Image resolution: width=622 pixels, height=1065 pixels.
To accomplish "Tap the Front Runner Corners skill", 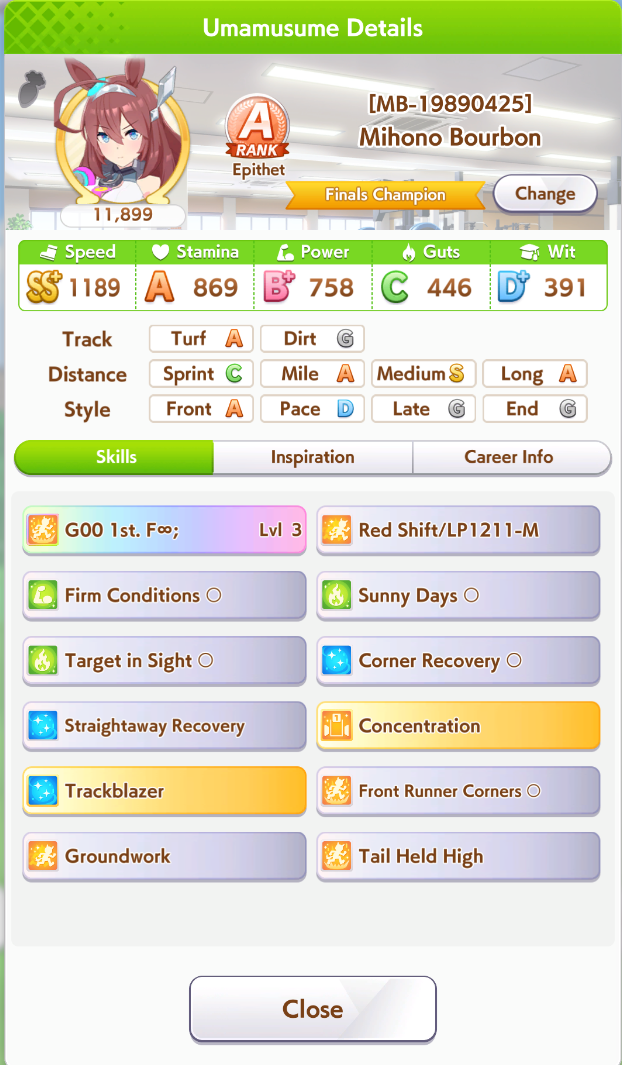I will click(458, 791).
